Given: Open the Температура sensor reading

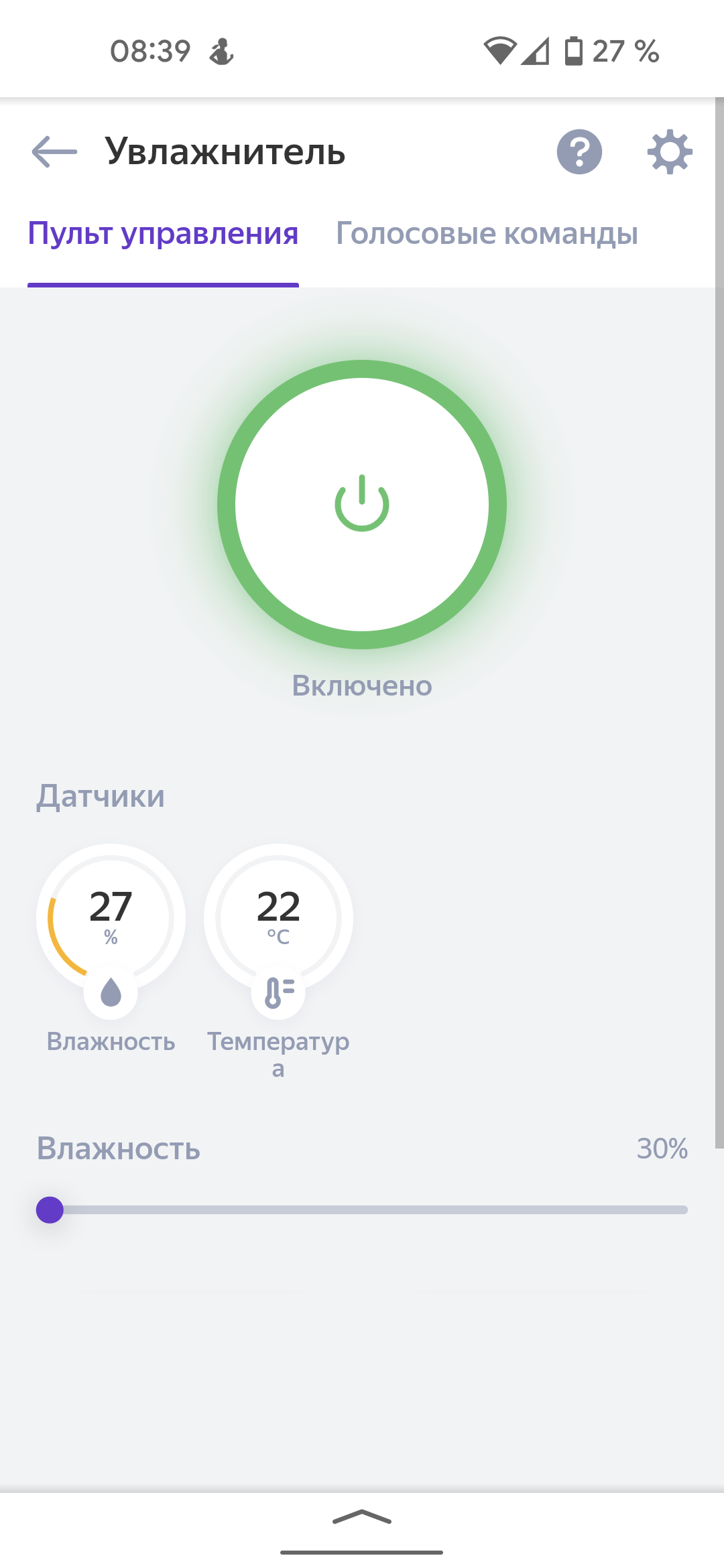Looking at the screenshot, I should tap(278, 918).
